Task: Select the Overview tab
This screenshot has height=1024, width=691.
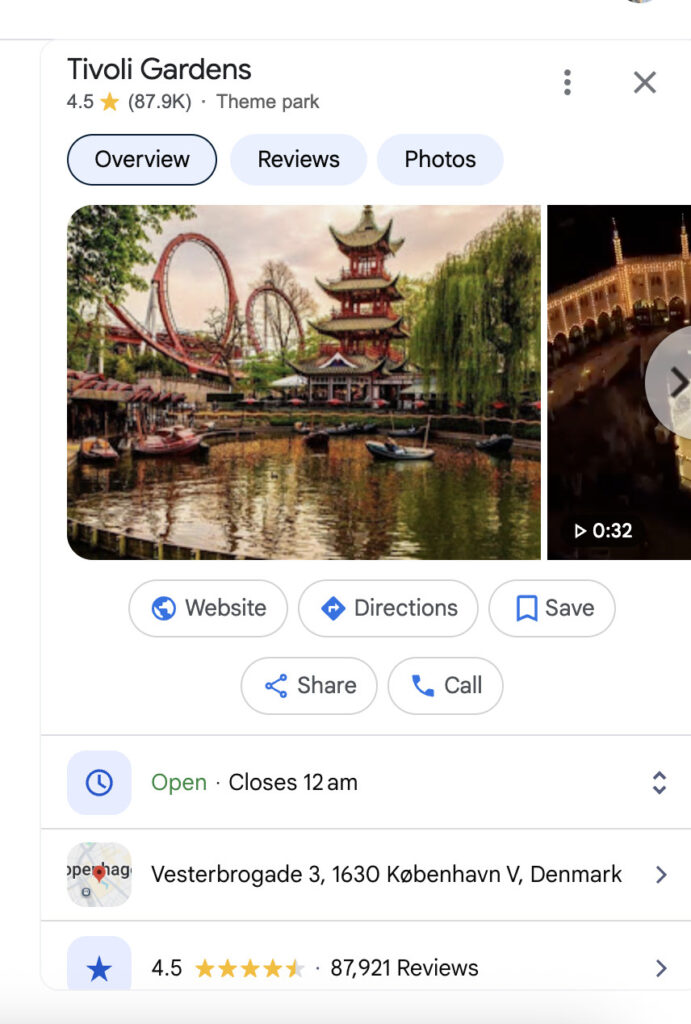Action: (x=142, y=160)
